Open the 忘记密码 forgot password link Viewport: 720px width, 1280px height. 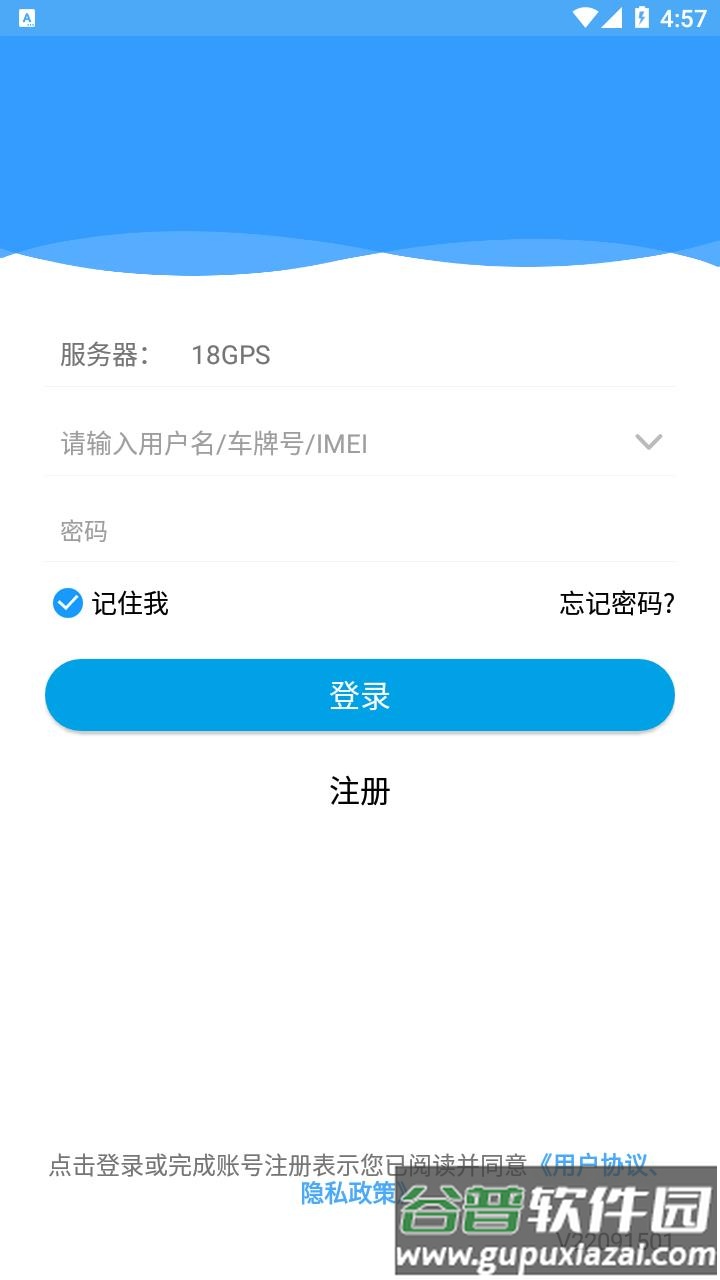[617, 603]
